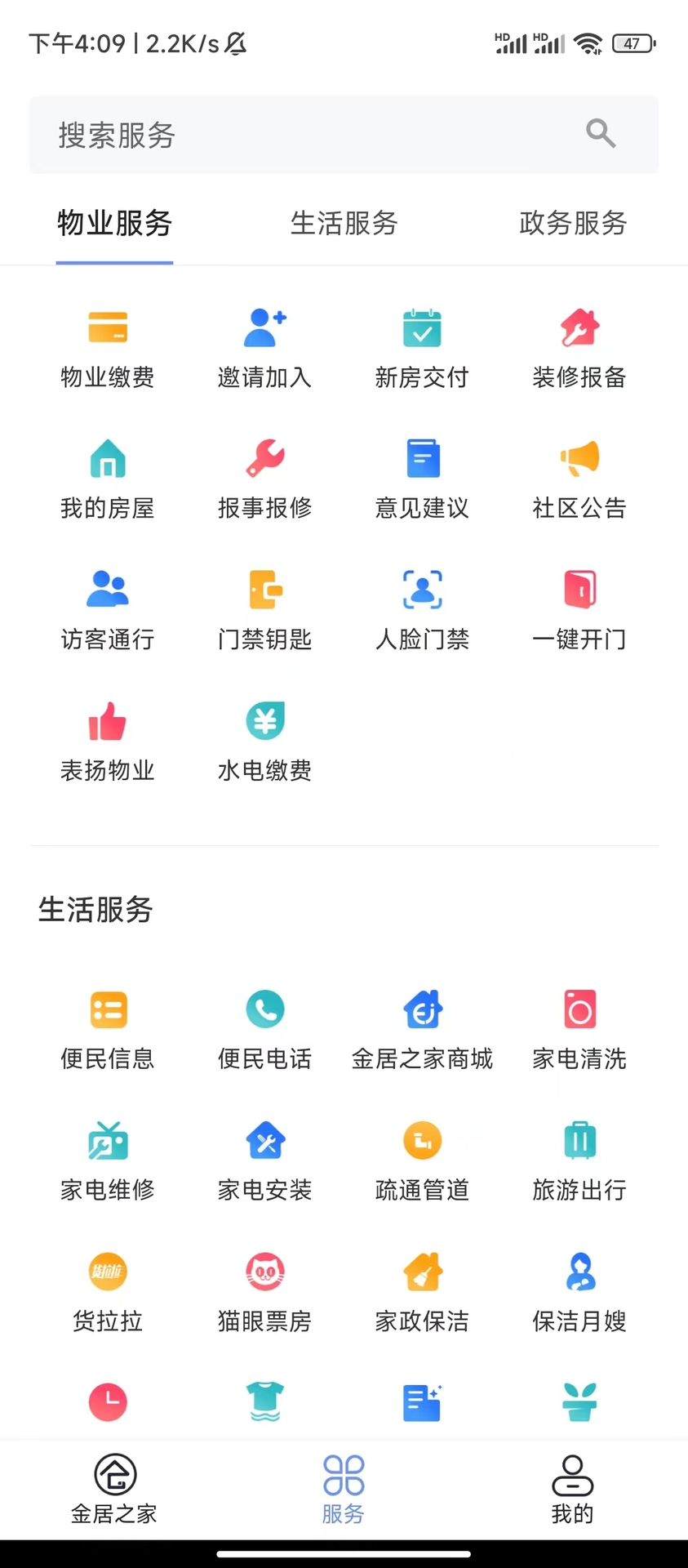Tap the 搜索服务 search field
The width and height of the screenshot is (688, 1568).
point(310,135)
